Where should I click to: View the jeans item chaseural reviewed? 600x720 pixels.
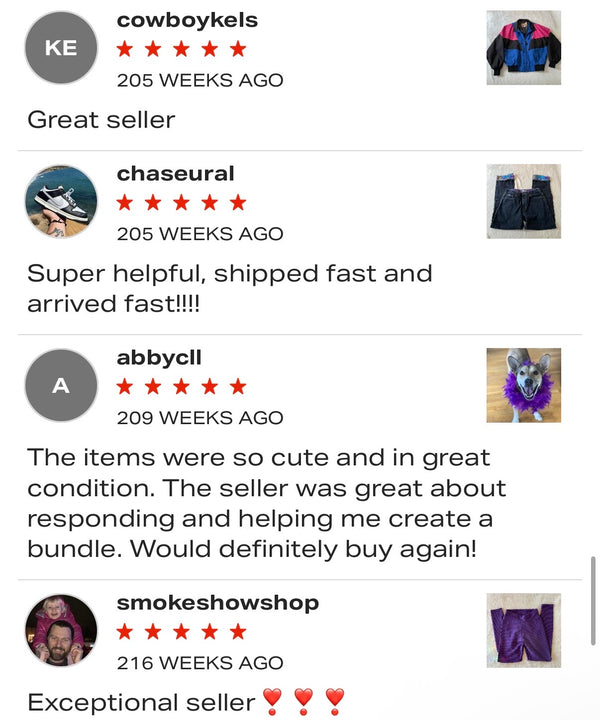[x=523, y=201]
